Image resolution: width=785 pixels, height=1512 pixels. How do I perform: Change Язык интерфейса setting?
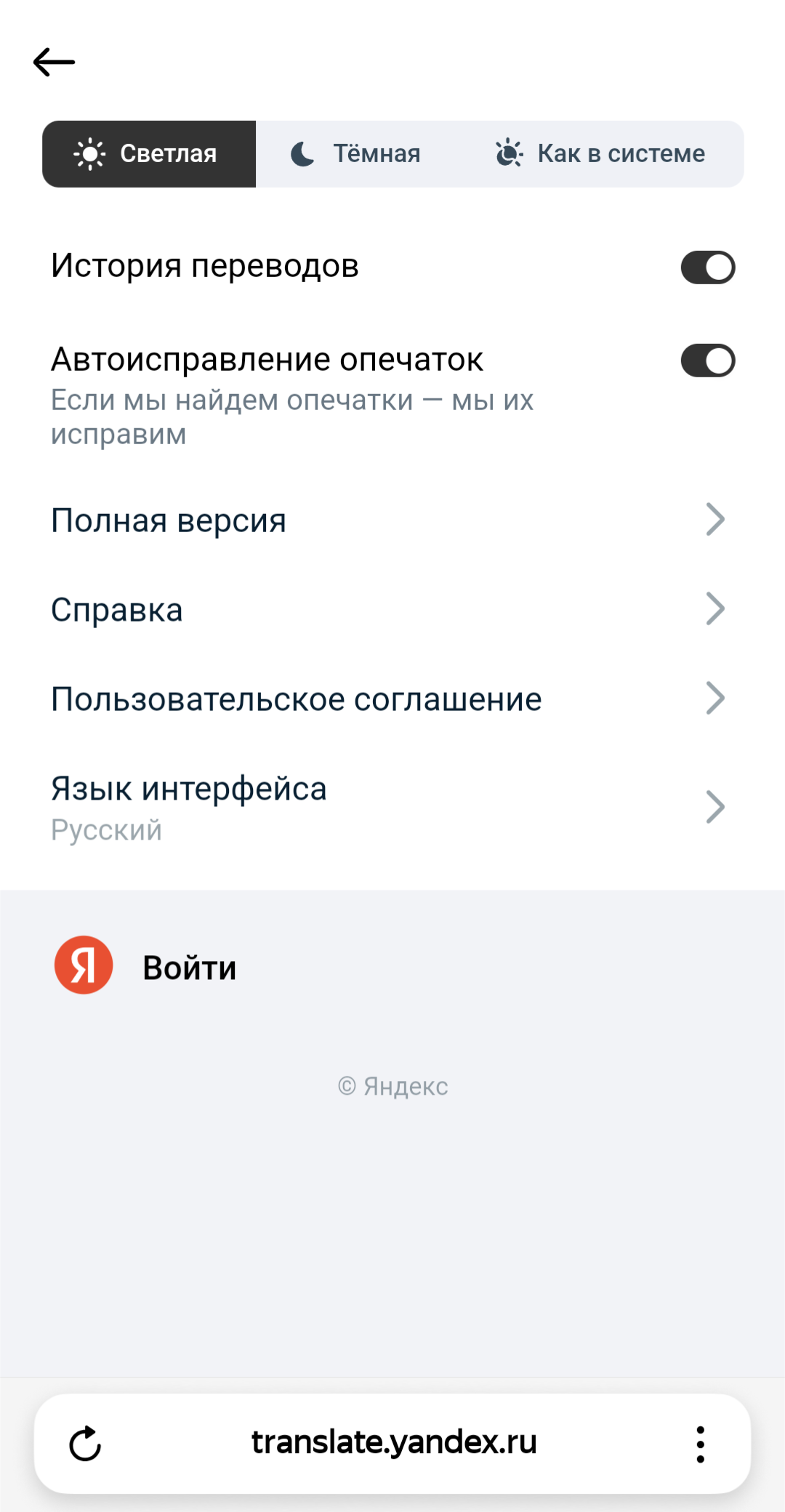tap(392, 807)
